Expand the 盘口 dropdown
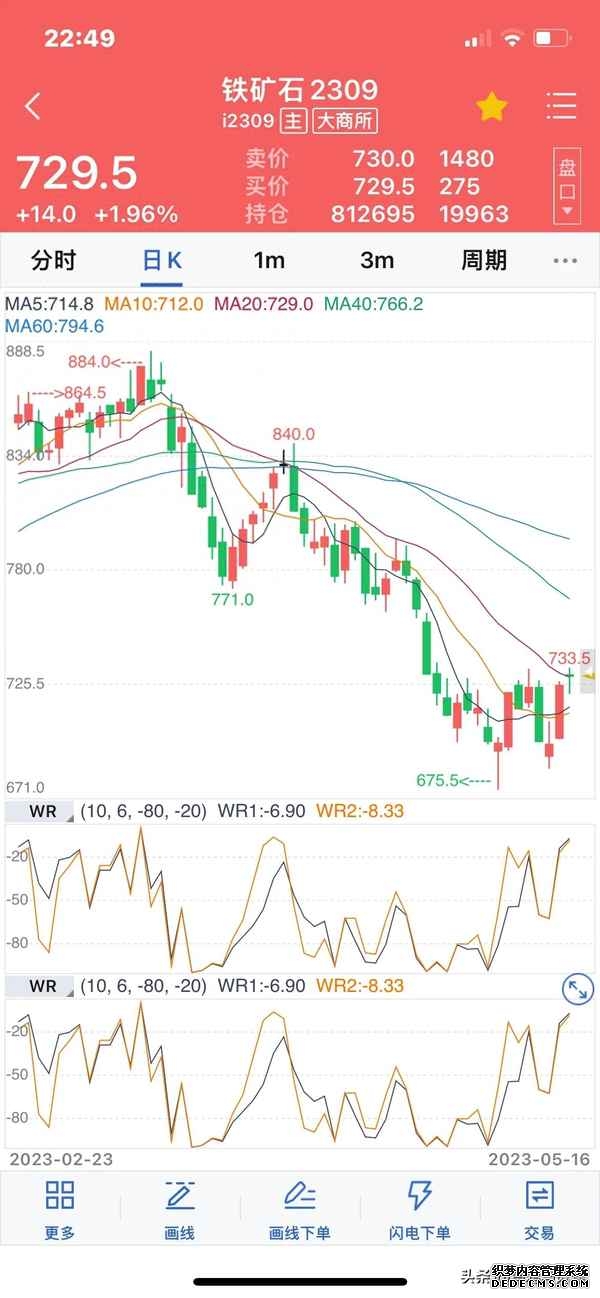 tap(567, 187)
